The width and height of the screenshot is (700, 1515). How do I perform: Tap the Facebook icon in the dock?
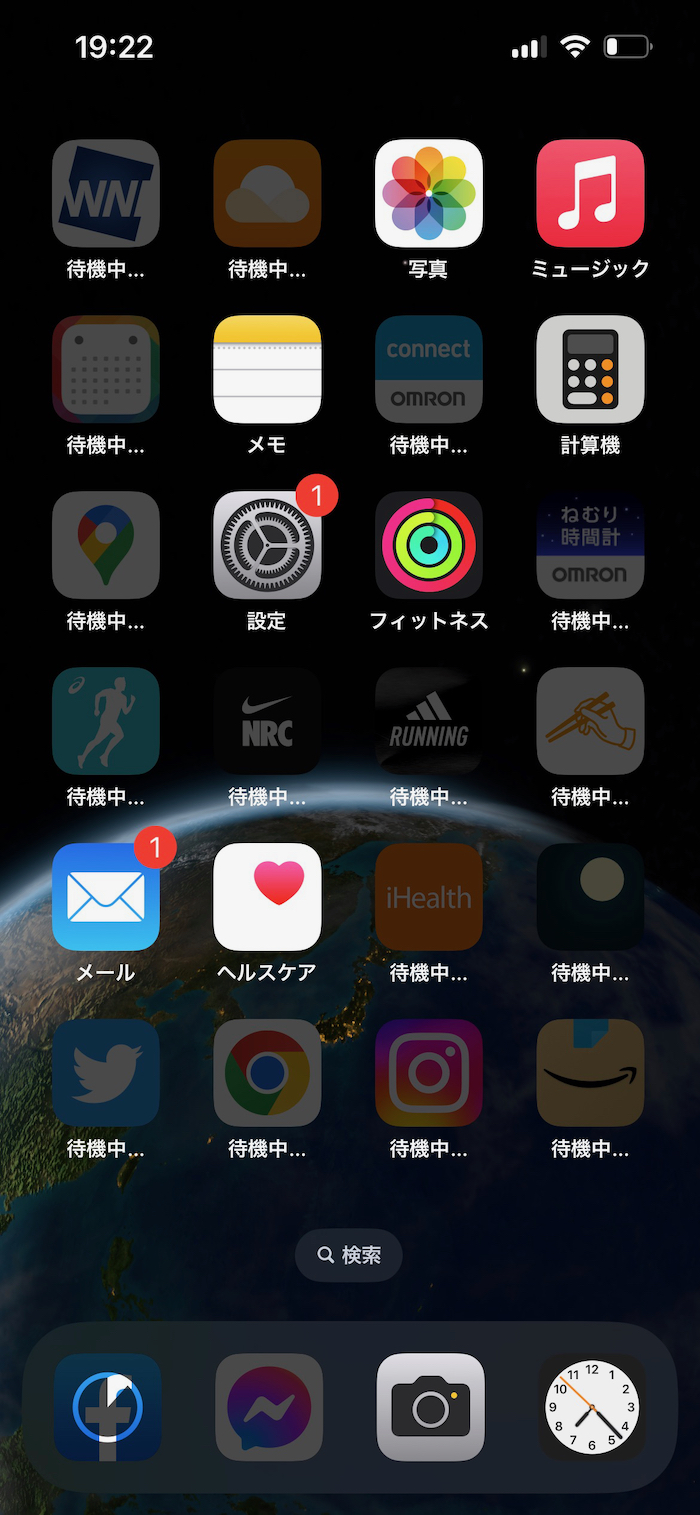pos(108,1407)
